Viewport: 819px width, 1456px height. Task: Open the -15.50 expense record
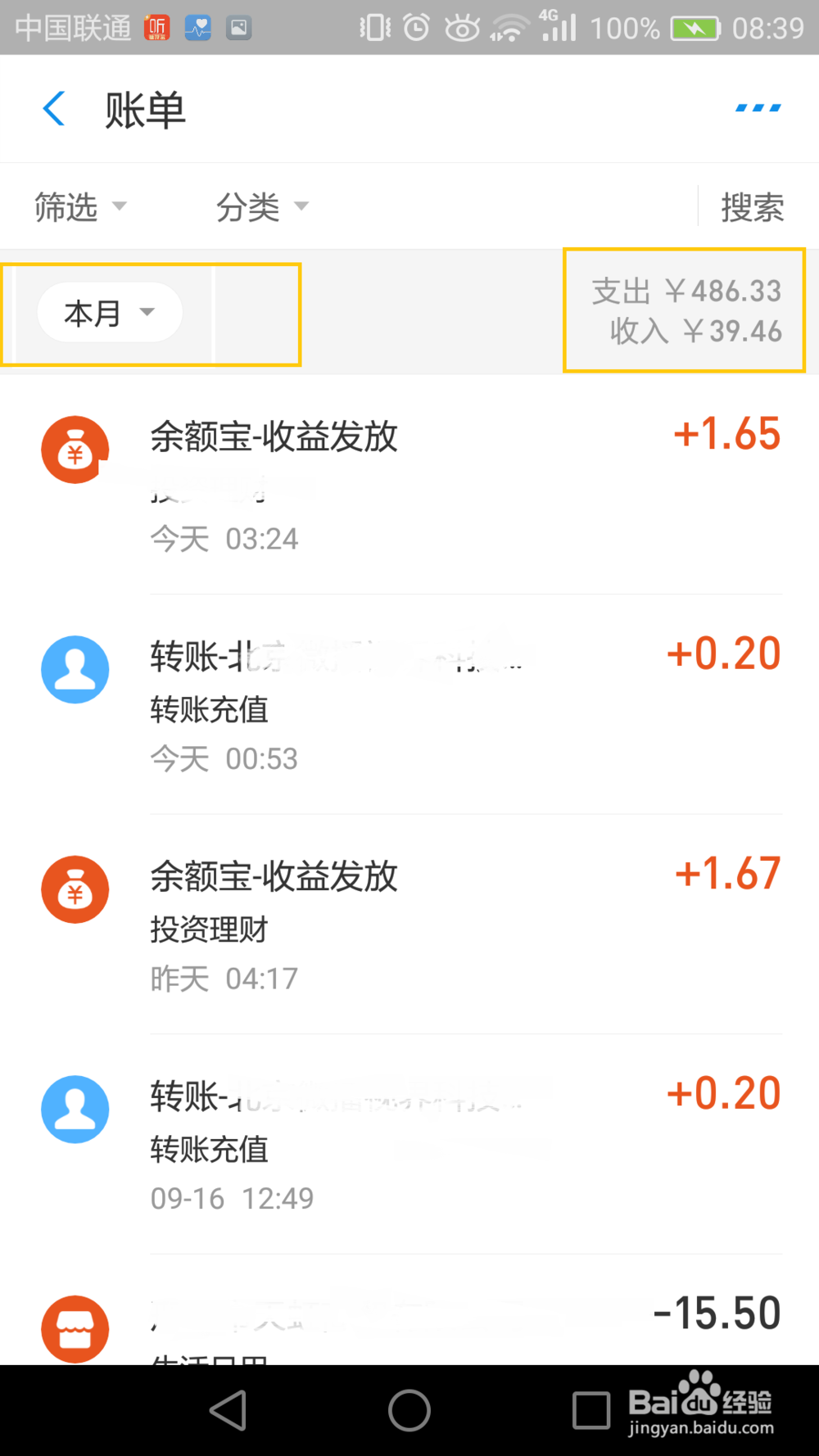click(409, 1310)
